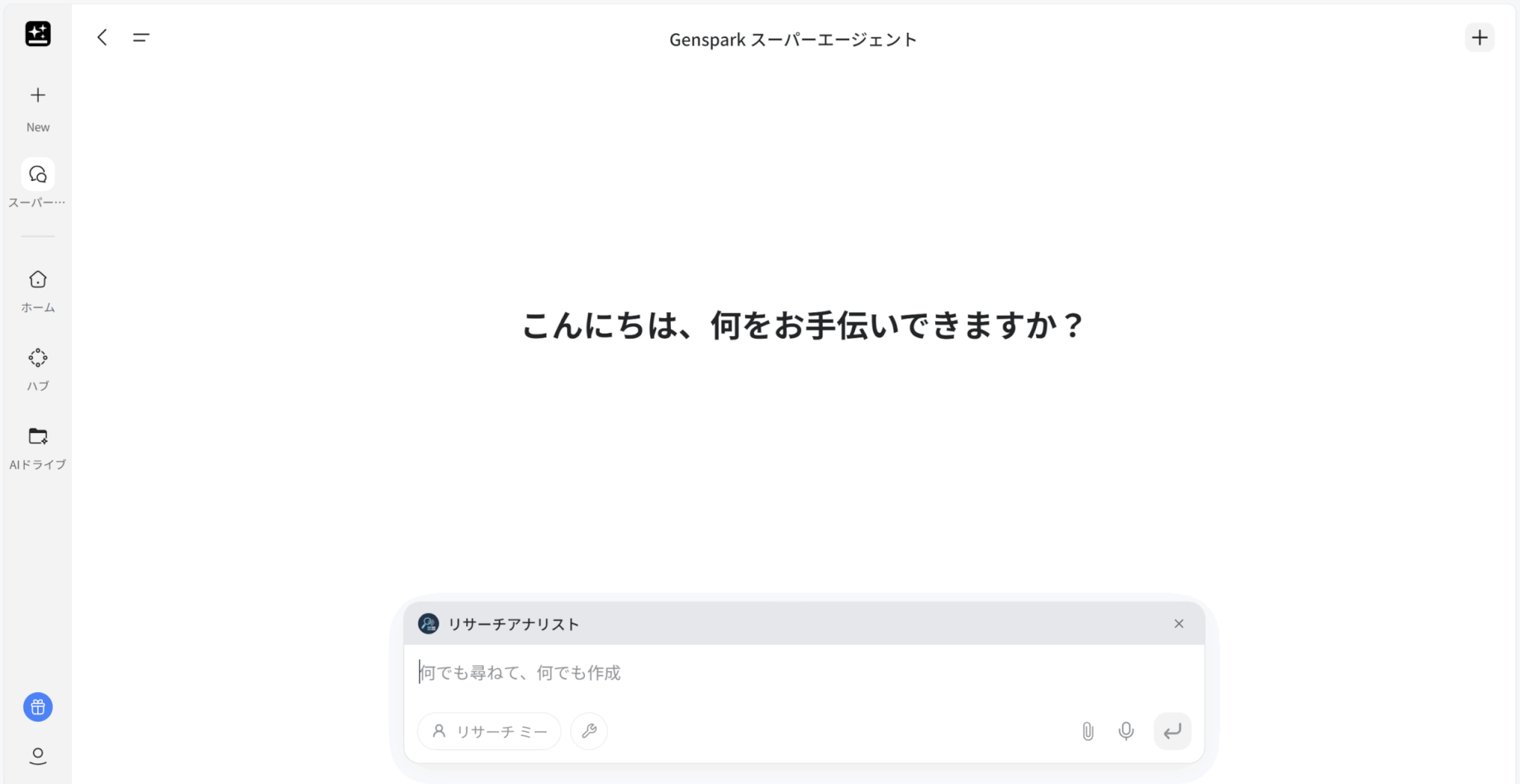Tap the Genspark logo icon
The width and height of the screenshot is (1520, 784).
38,33
